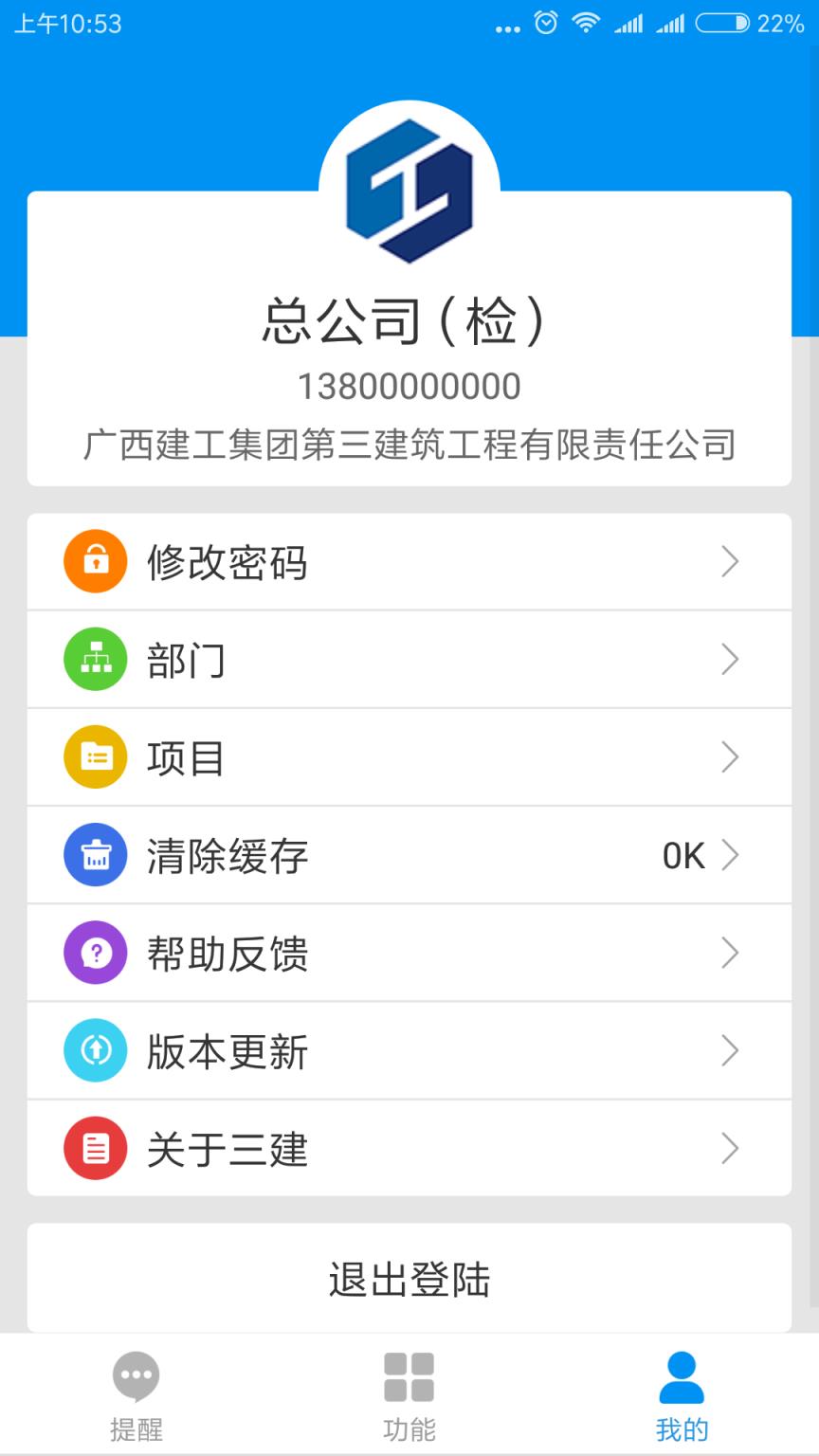Select the purple question mark 帮助反馈 icon
Screen dimensions: 819x1456
pyautogui.click(x=95, y=953)
